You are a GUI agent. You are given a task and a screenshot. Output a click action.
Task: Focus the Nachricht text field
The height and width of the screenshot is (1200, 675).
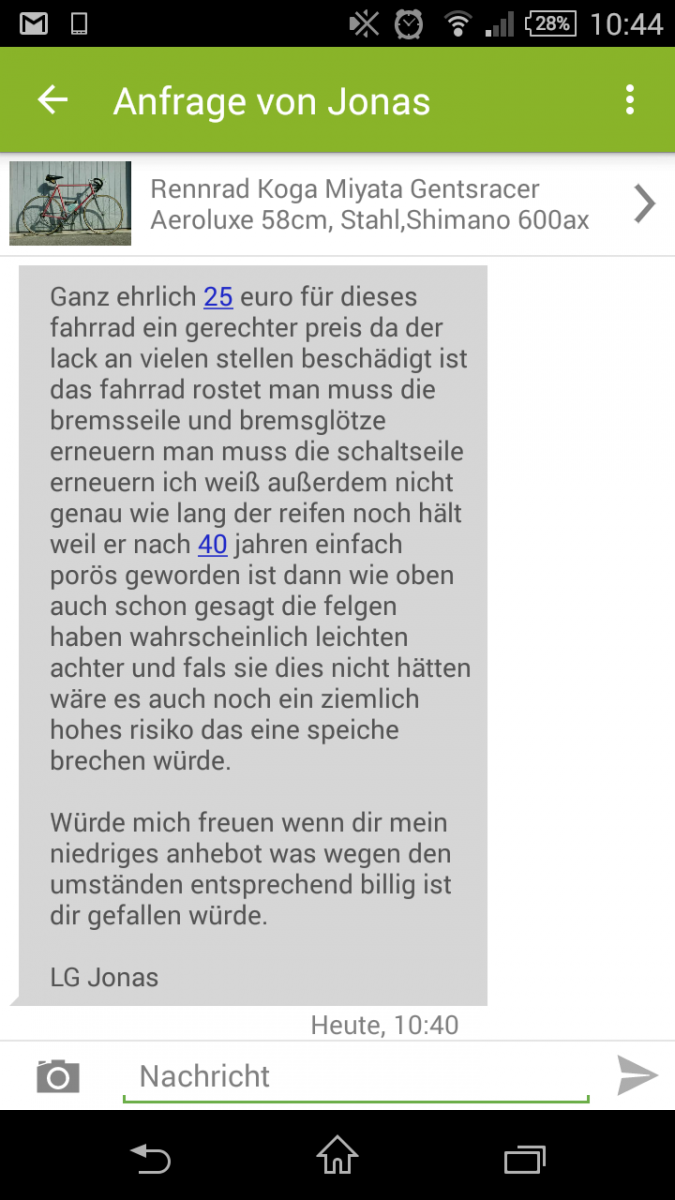tap(355, 1076)
